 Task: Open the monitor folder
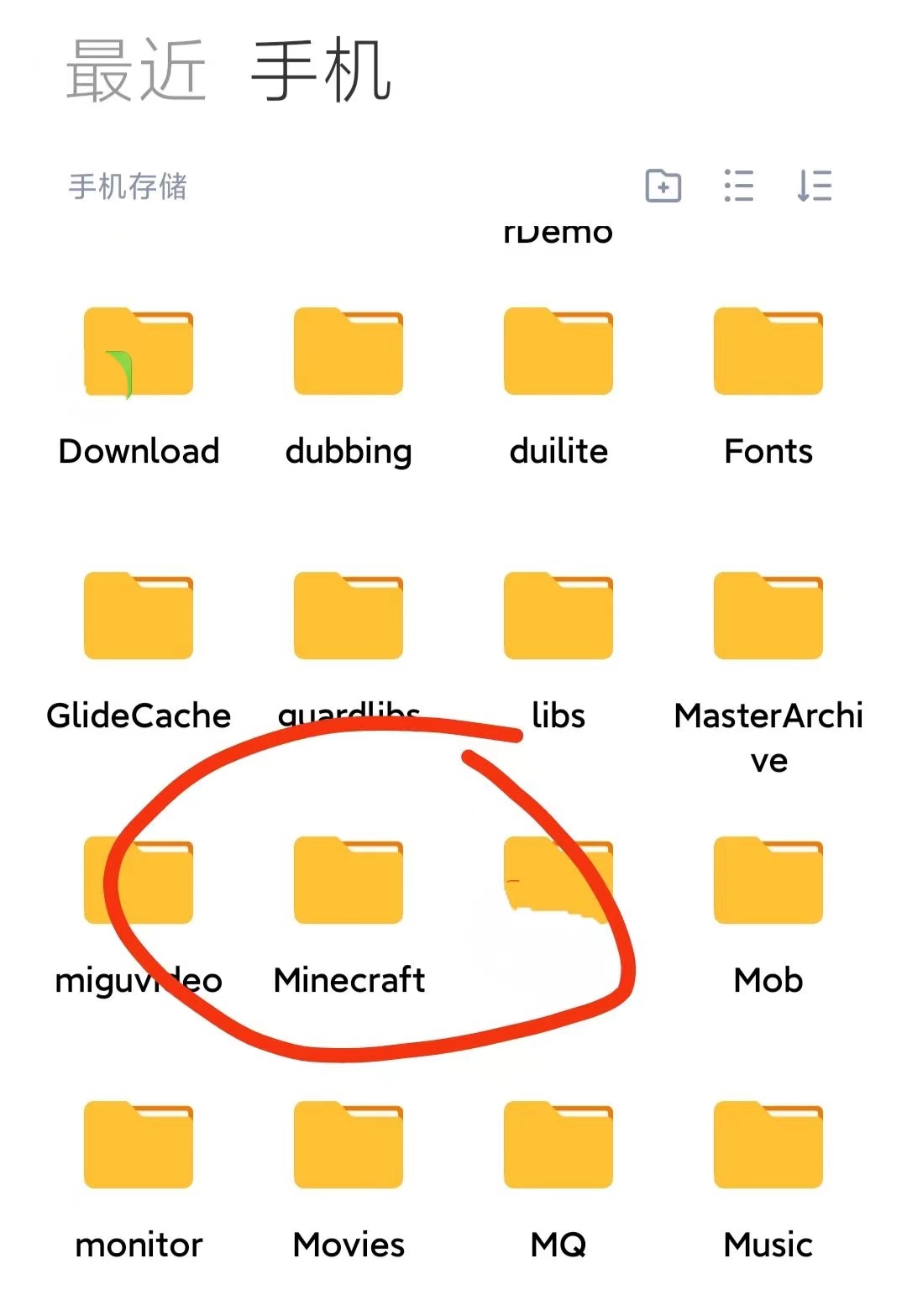click(x=139, y=1146)
